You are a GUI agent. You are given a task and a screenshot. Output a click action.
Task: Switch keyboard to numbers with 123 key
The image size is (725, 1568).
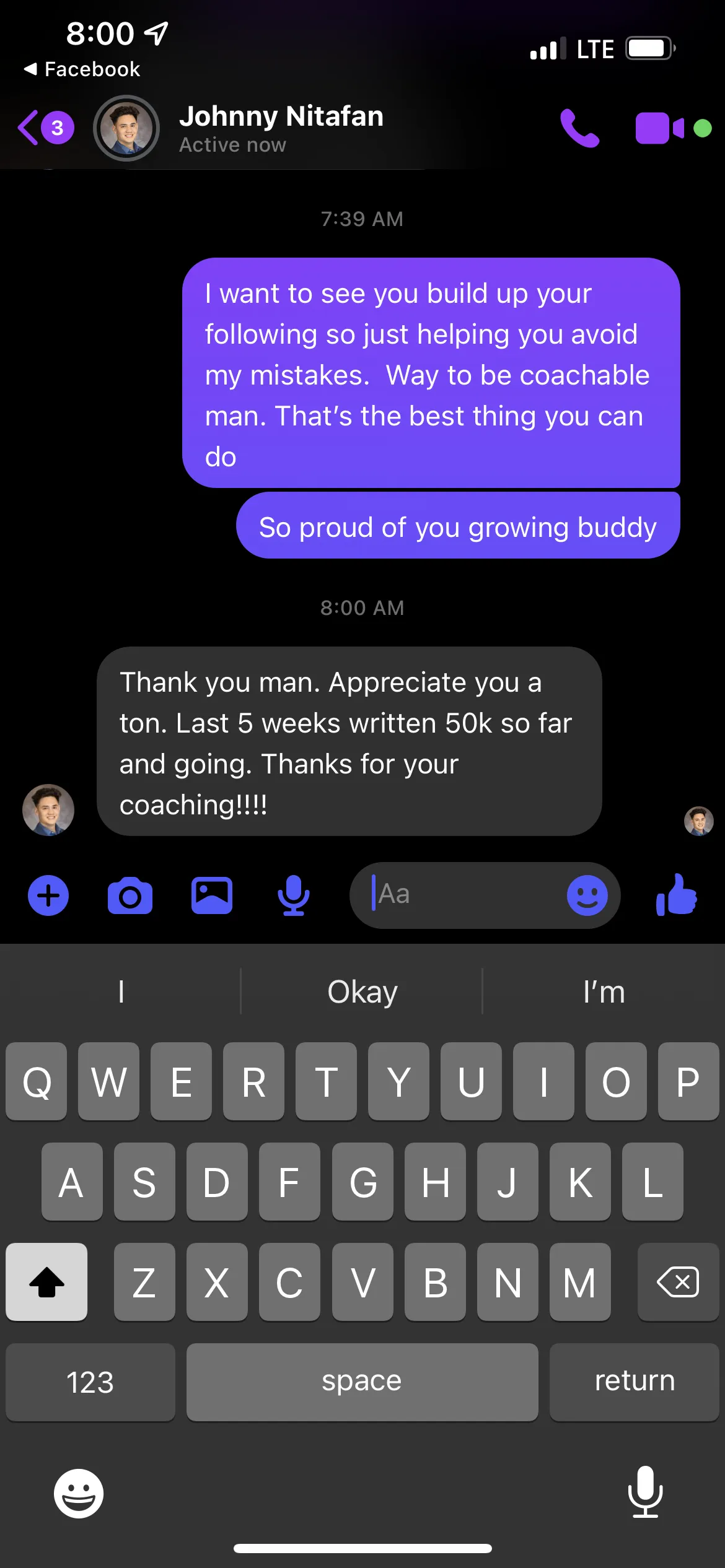90,1382
